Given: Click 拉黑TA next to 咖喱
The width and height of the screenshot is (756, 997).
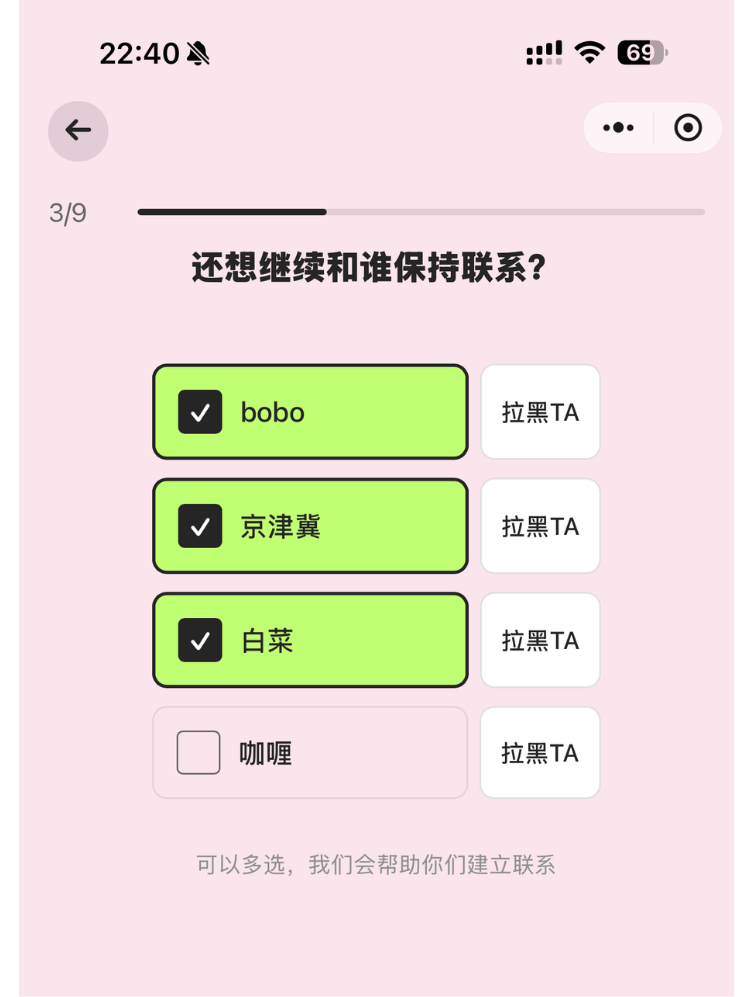Looking at the screenshot, I should (x=540, y=753).
